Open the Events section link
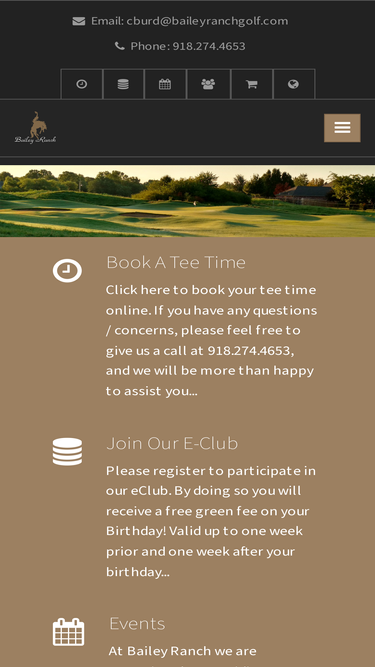Image resolution: width=375 pixels, height=667 pixels. coord(137,624)
